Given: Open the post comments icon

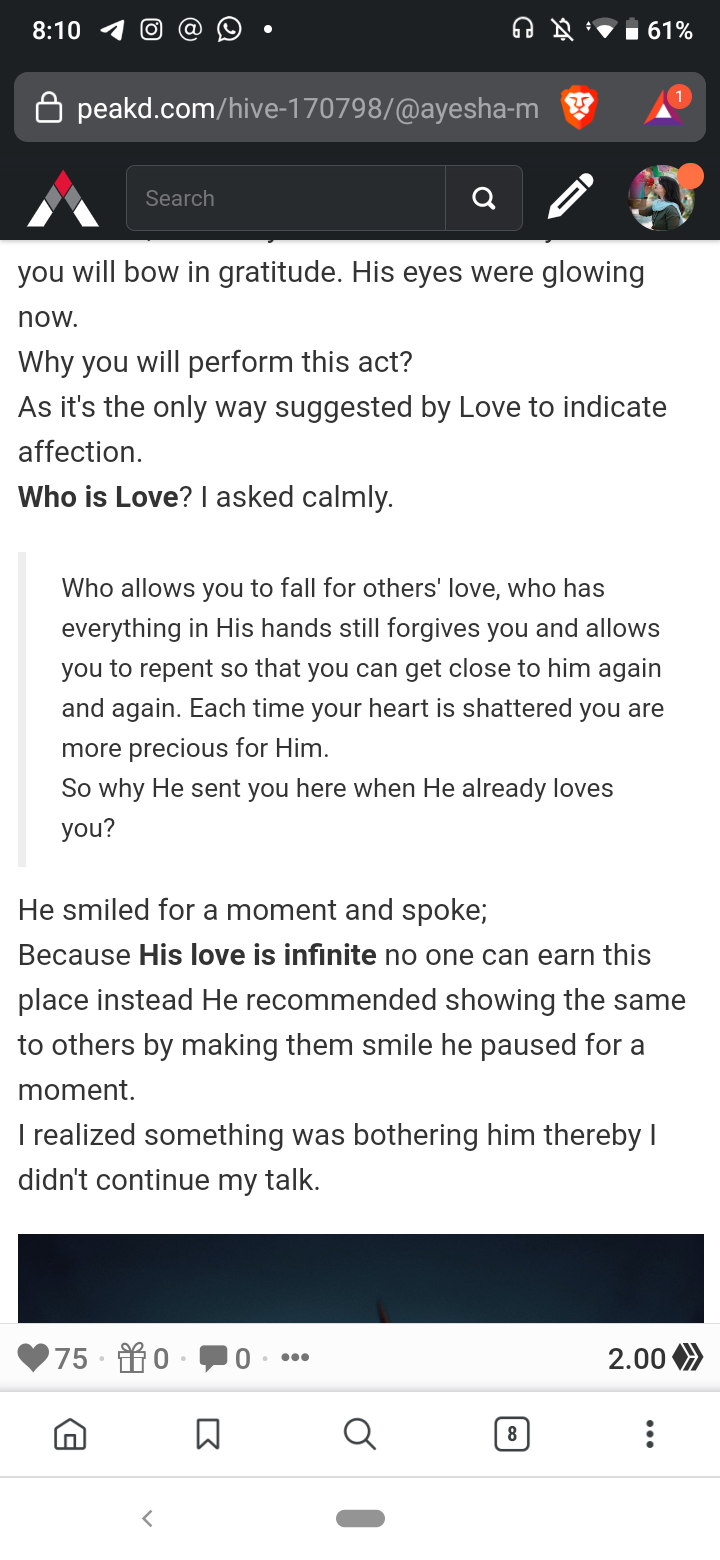Looking at the screenshot, I should pyautogui.click(x=213, y=1358).
